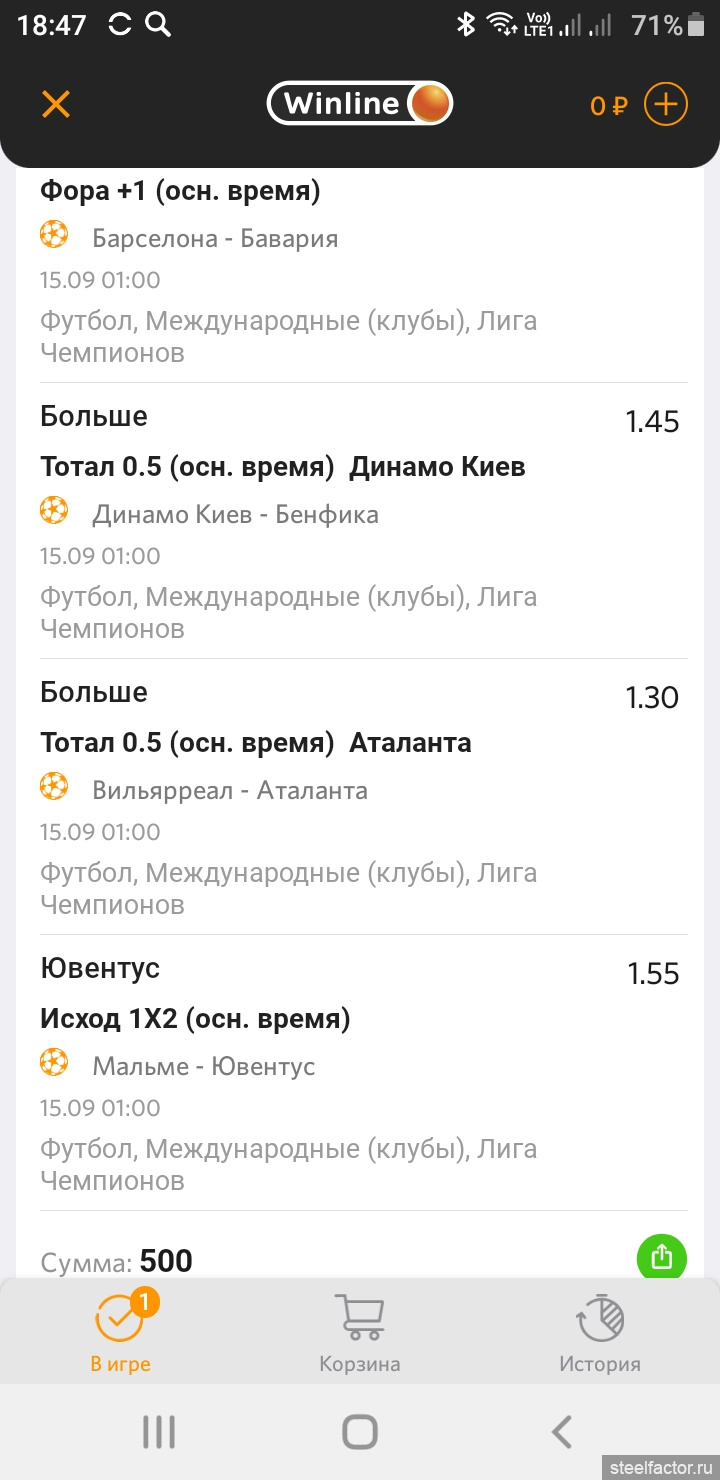Open the Динамо Киев - Бенфика bet

[x=235, y=514]
